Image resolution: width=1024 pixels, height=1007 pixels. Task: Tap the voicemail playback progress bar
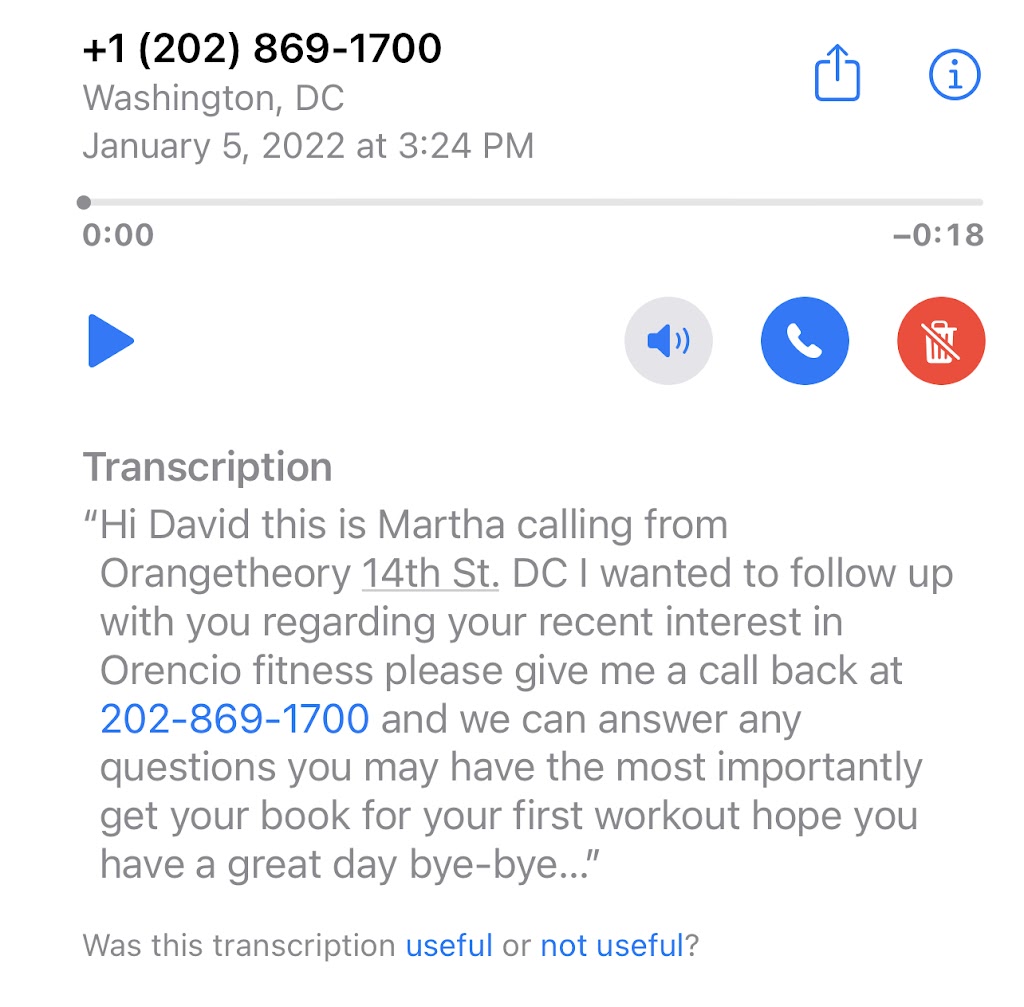click(x=532, y=203)
